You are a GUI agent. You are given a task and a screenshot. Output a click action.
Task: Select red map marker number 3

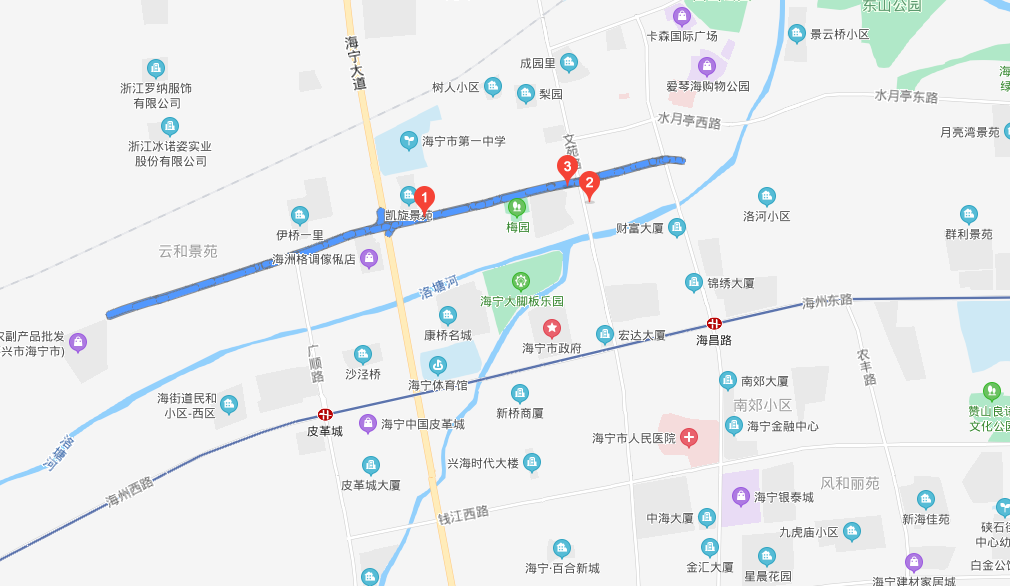tap(567, 166)
